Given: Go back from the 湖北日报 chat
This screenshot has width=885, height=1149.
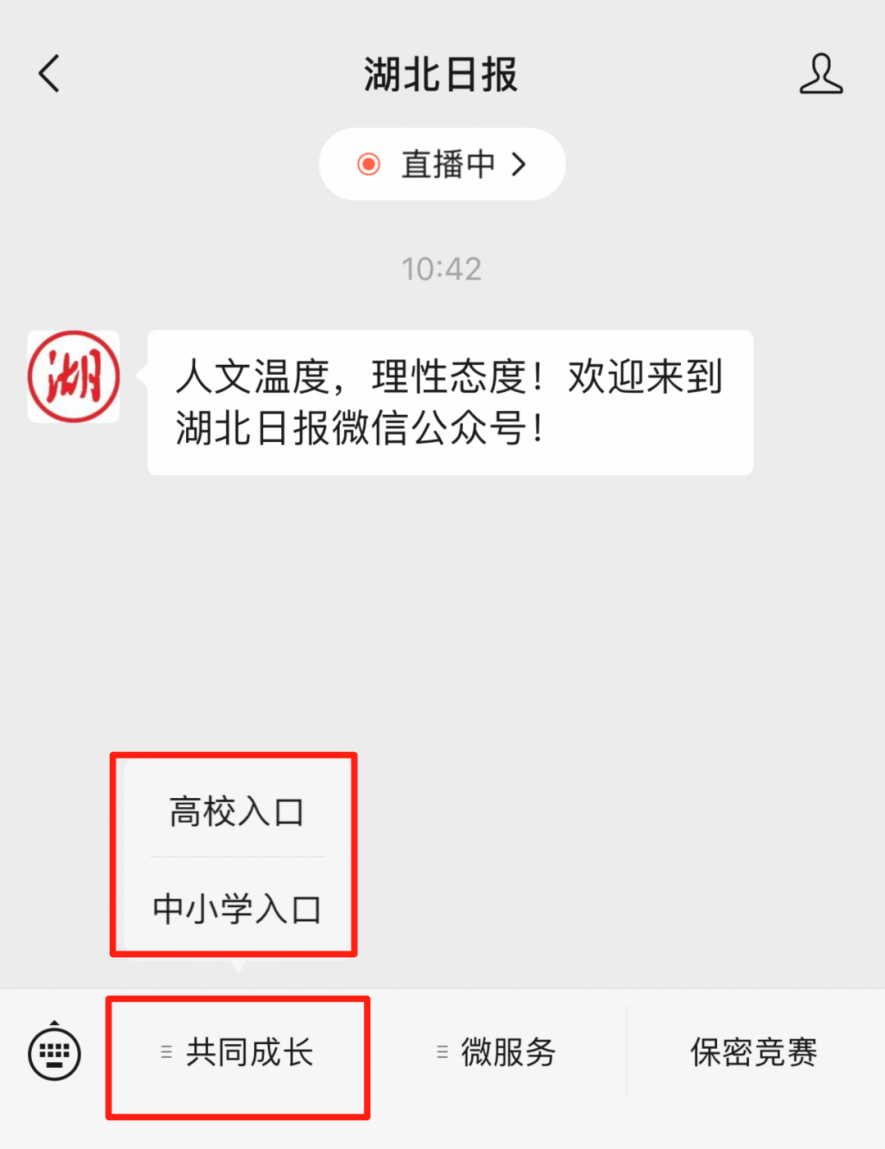Looking at the screenshot, I should pyautogui.click(x=49, y=74).
